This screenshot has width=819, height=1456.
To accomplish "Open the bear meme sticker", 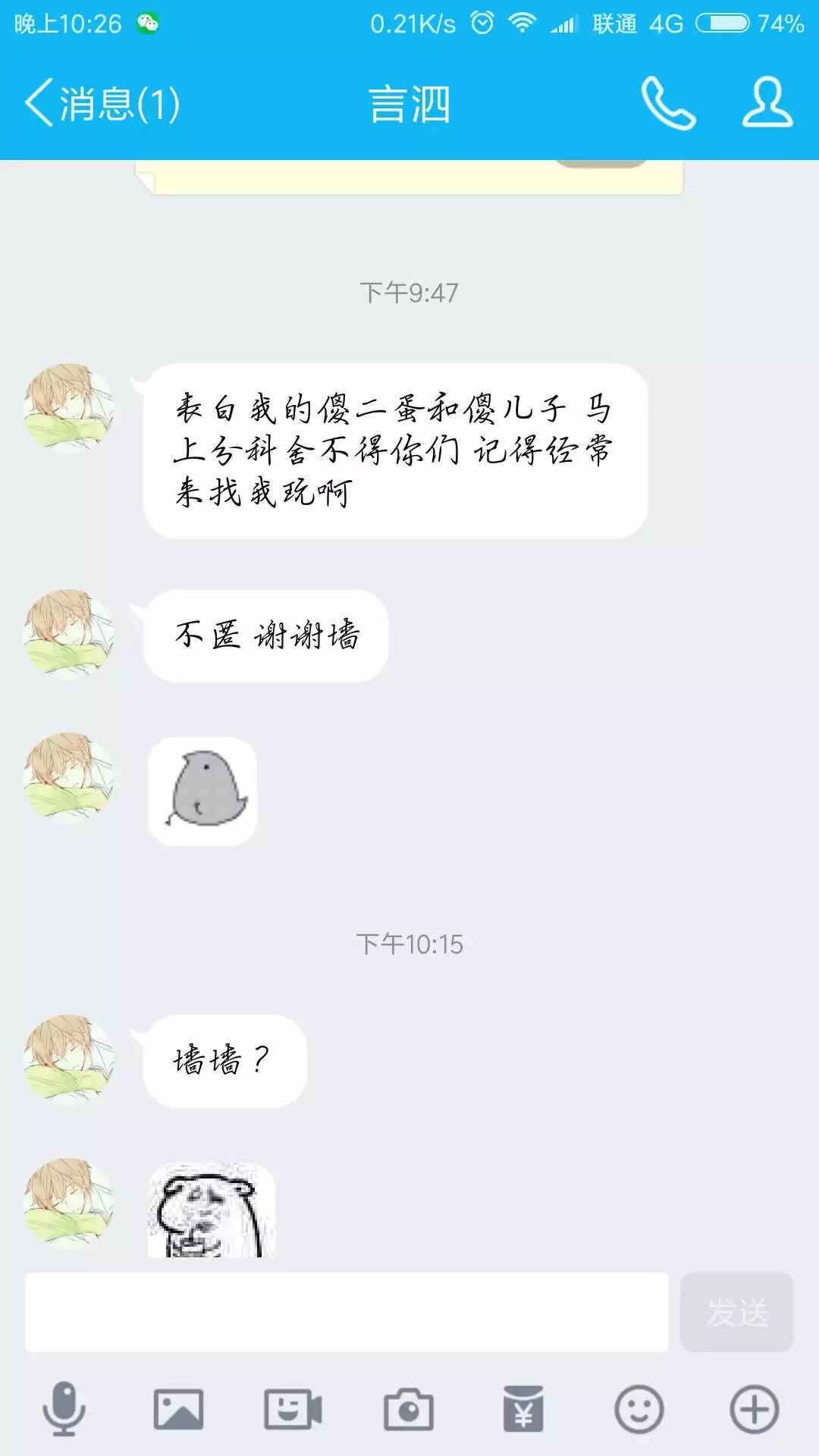I will point(211,1210).
